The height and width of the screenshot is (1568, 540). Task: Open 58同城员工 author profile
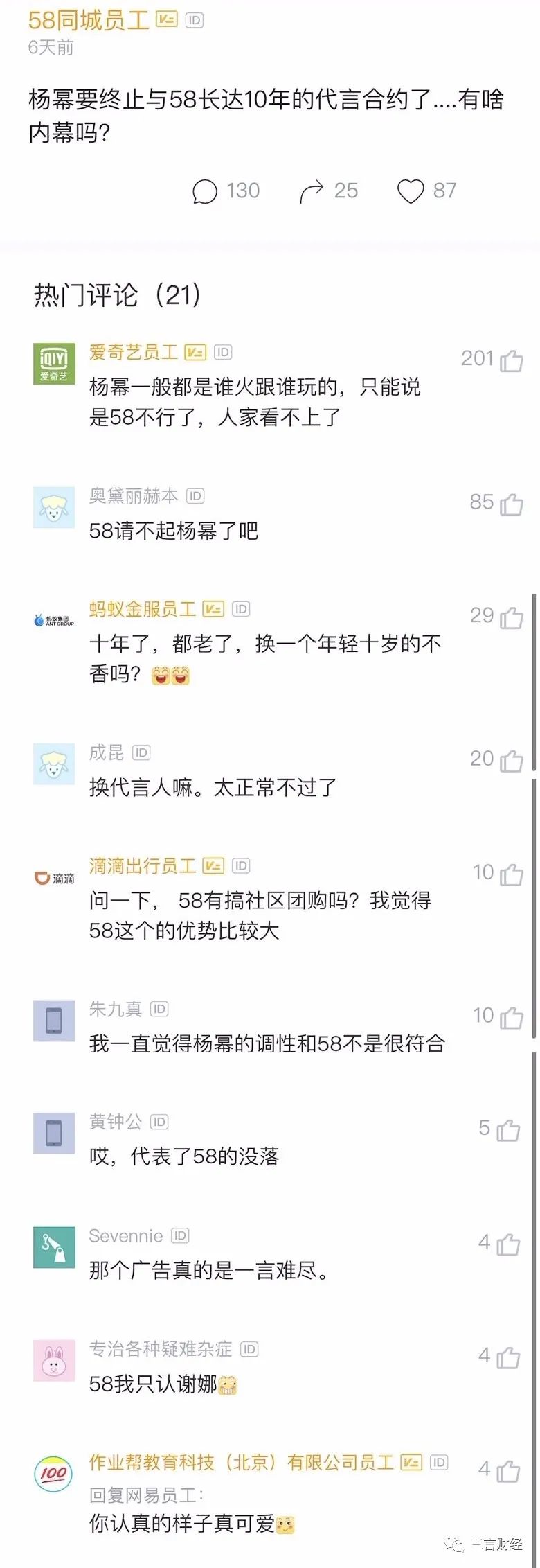pos(89,21)
